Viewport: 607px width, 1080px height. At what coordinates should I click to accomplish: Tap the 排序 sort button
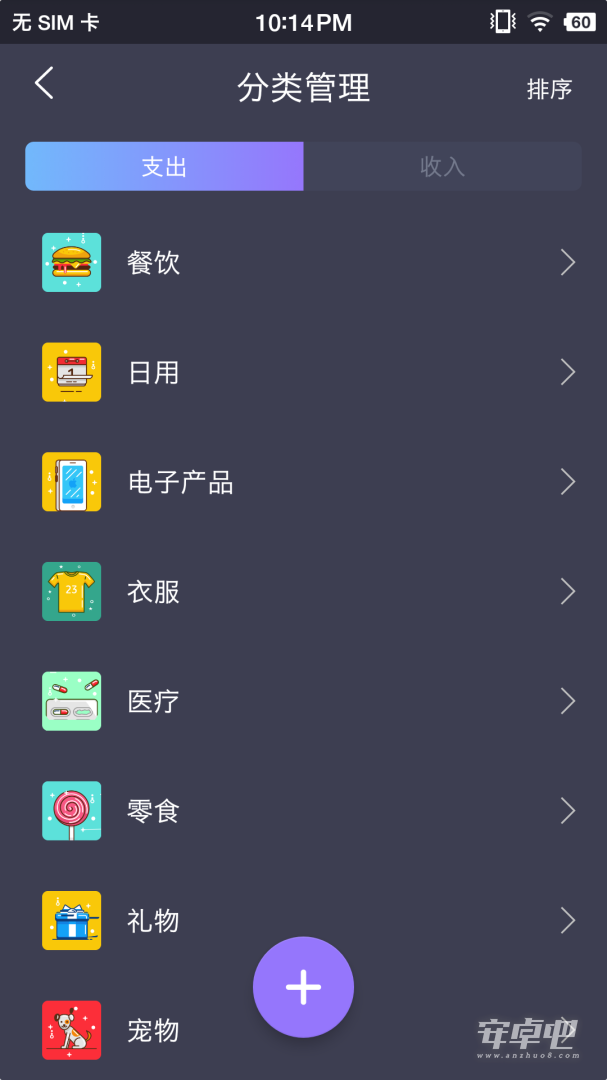coord(549,89)
